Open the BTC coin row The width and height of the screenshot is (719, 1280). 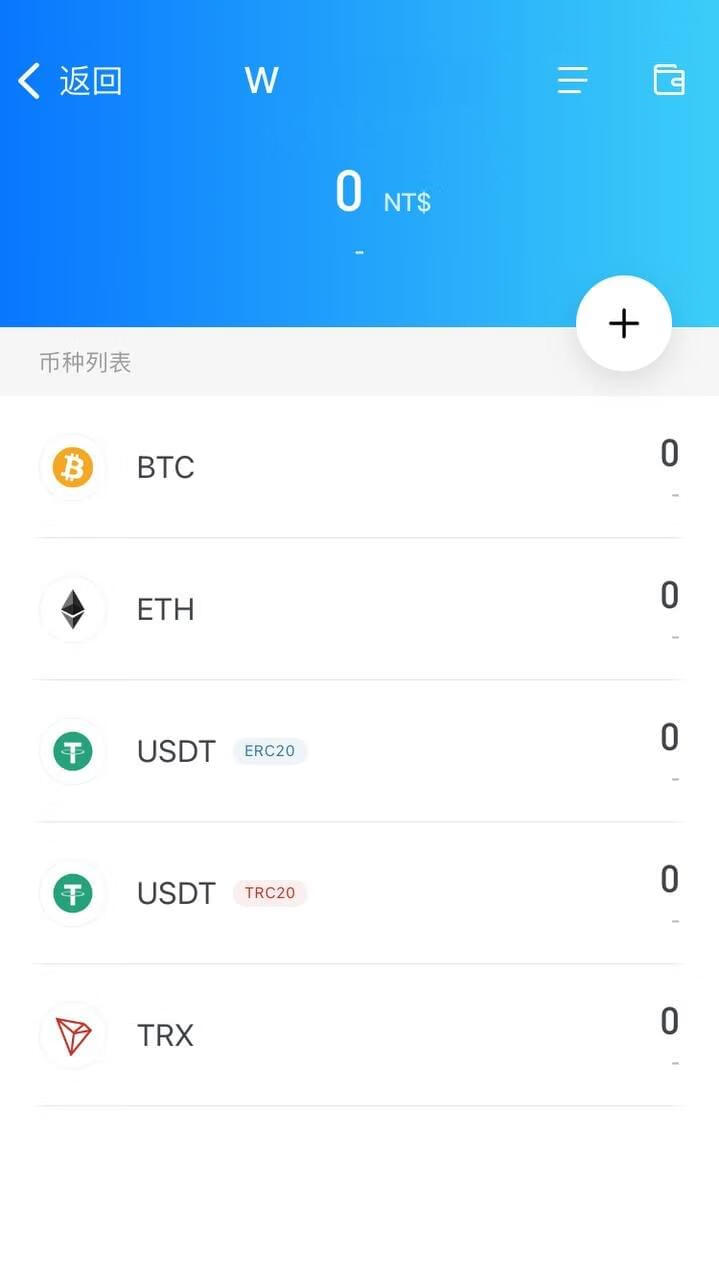[359, 467]
